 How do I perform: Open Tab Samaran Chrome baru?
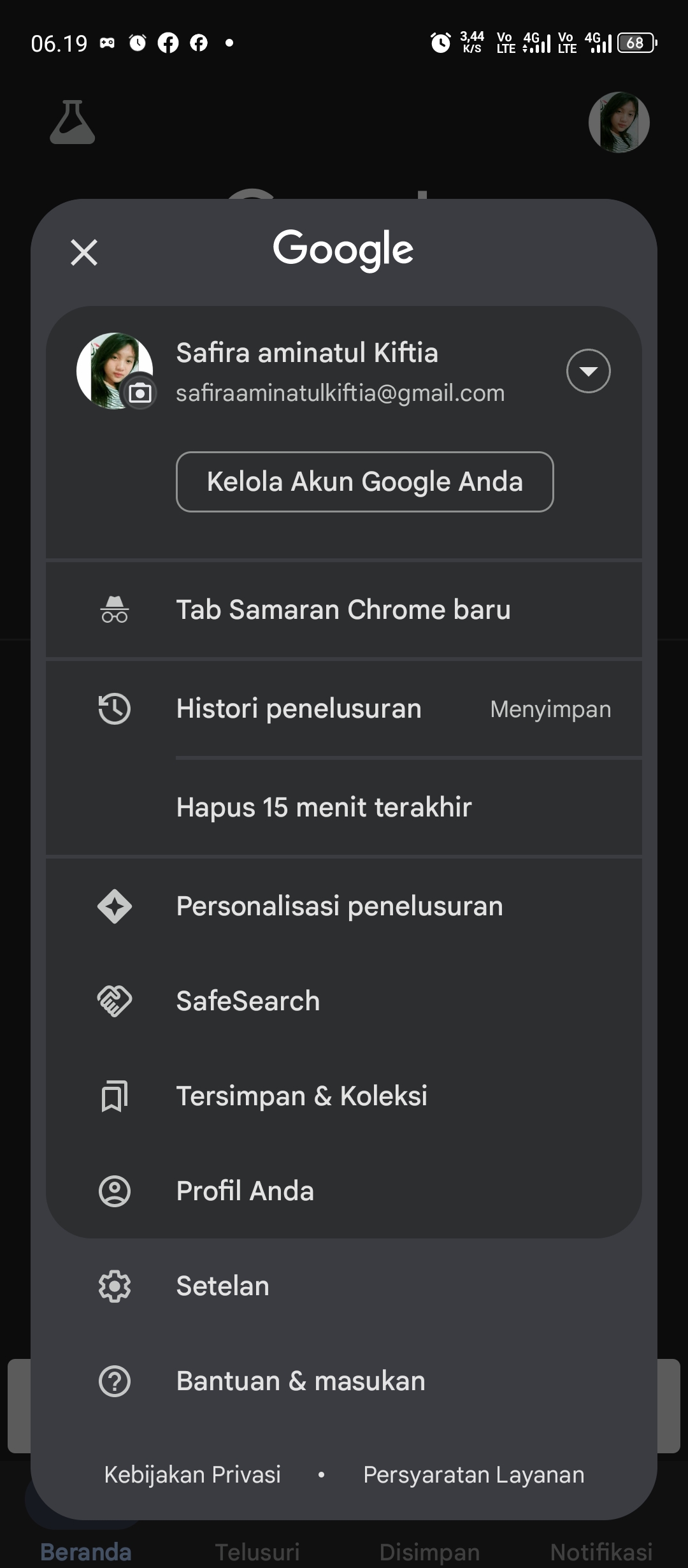point(344,609)
